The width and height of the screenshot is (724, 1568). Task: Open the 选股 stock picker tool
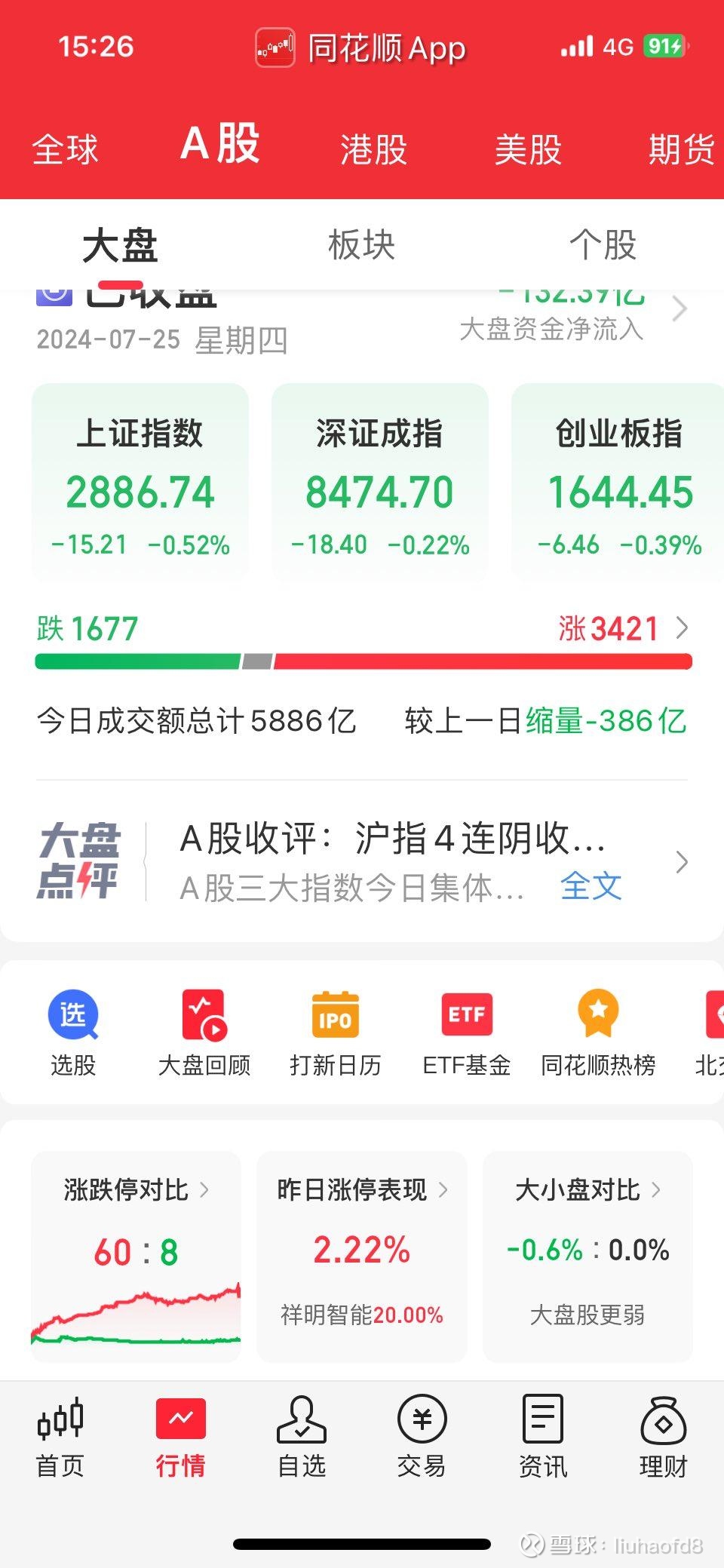point(72,1033)
